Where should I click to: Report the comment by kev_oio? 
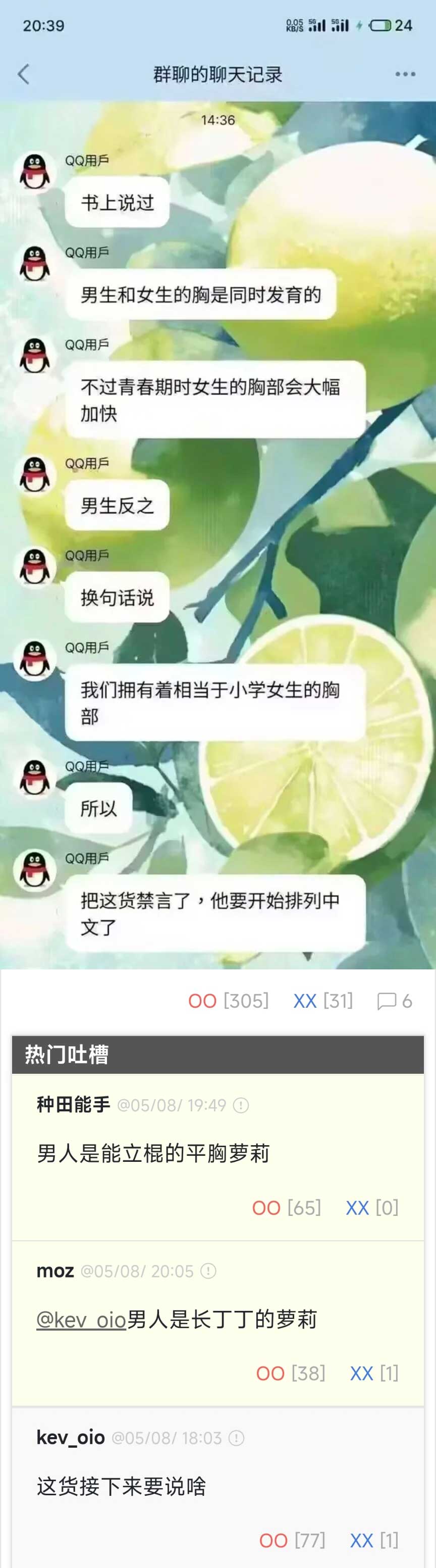(x=236, y=1438)
